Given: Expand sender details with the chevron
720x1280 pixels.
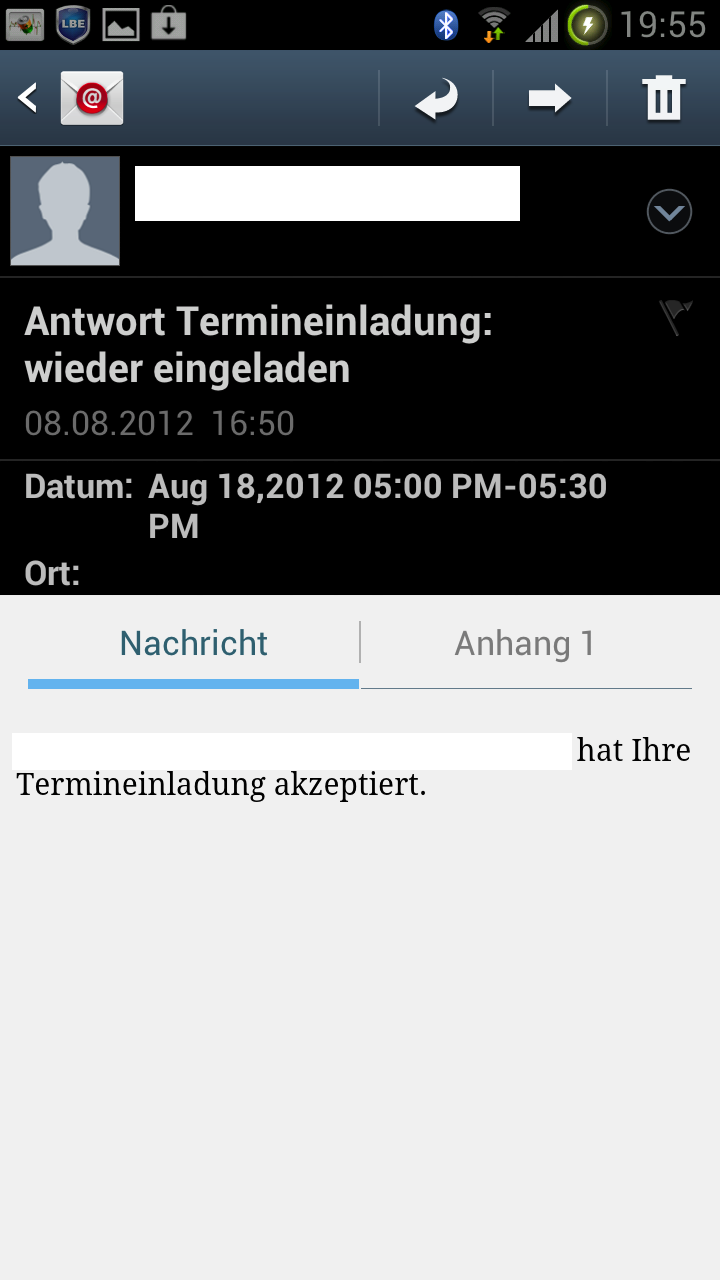Looking at the screenshot, I should [x=669, y=212].
